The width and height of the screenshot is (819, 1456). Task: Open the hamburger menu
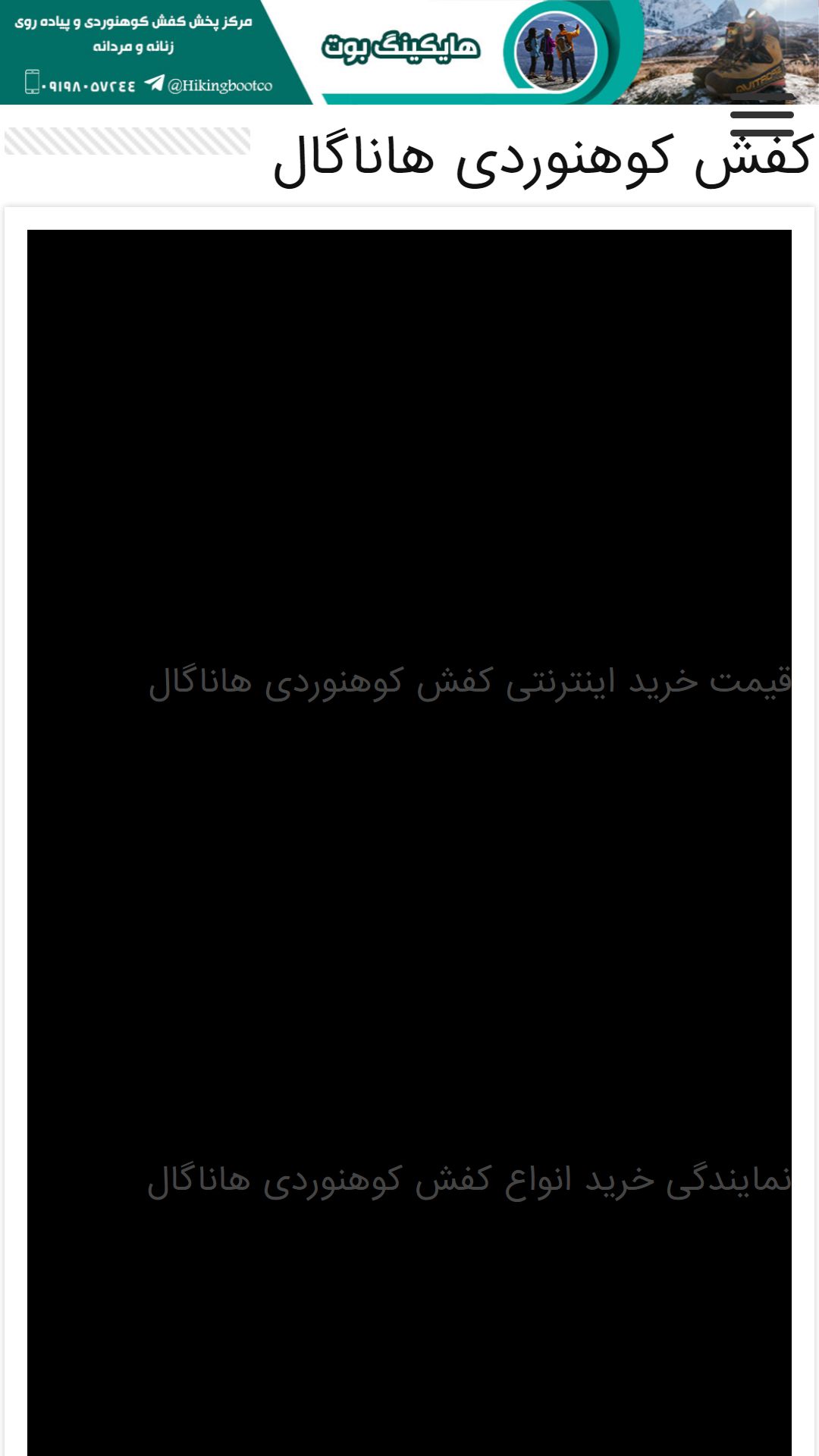point(761,115)
